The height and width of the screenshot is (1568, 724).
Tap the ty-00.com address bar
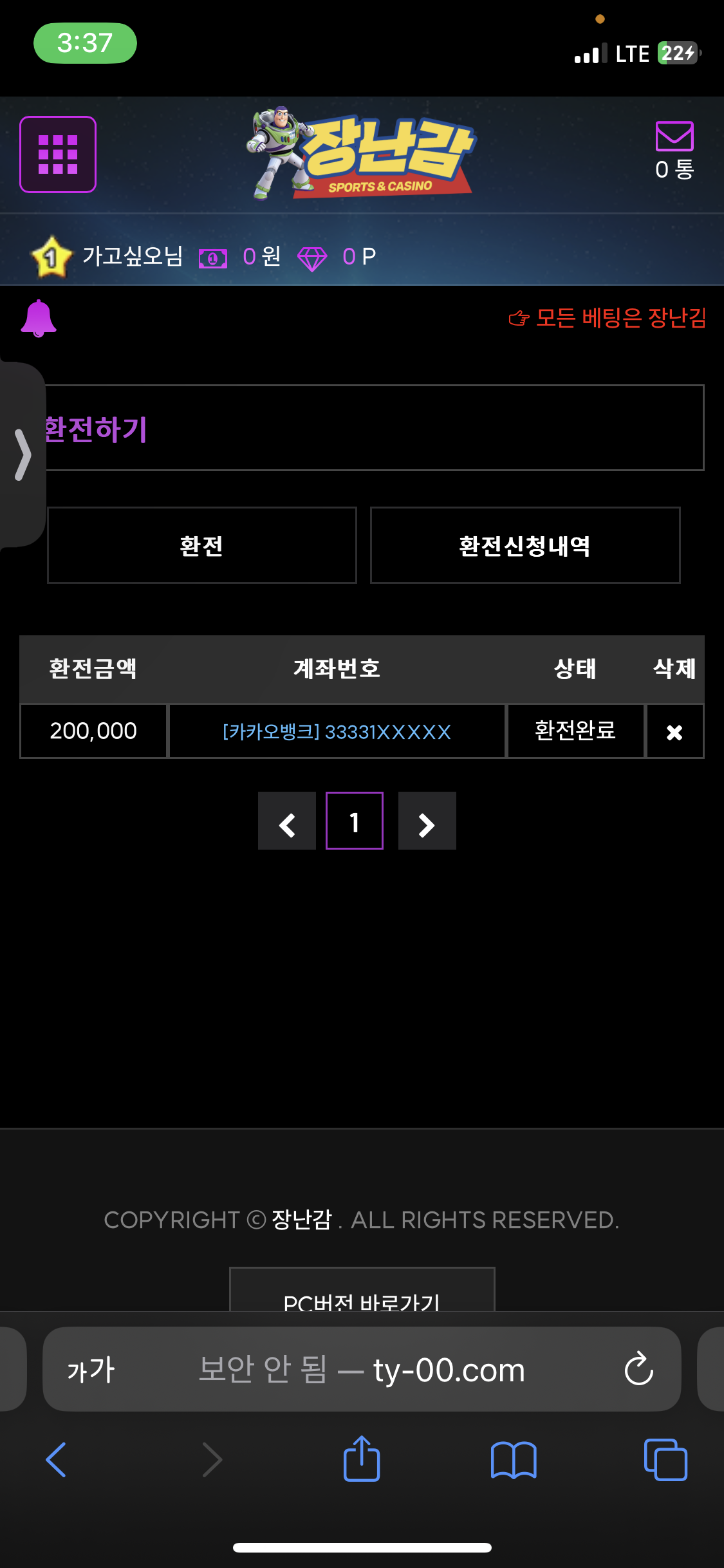coord(362,1369)
